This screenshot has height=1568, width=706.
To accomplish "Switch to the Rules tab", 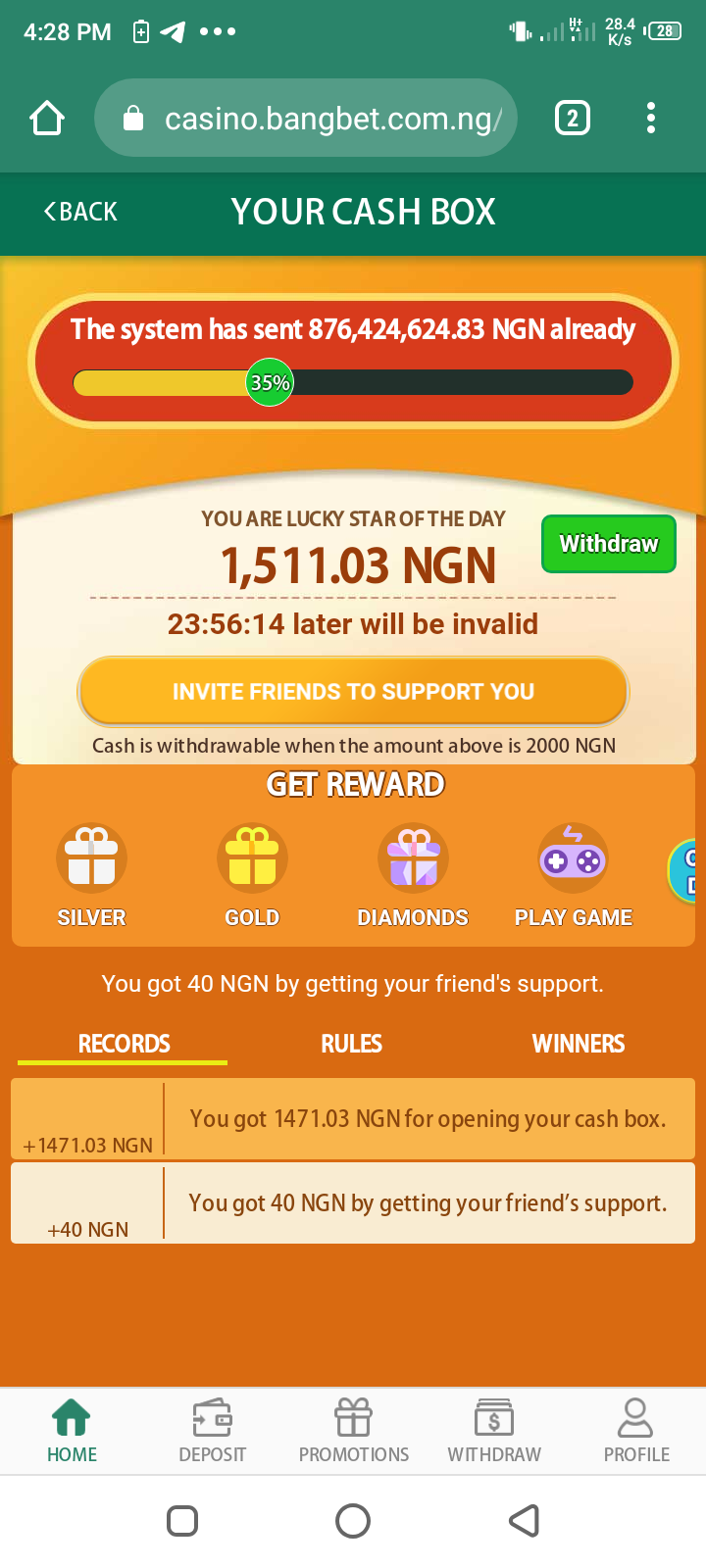I will [351, 1044].
